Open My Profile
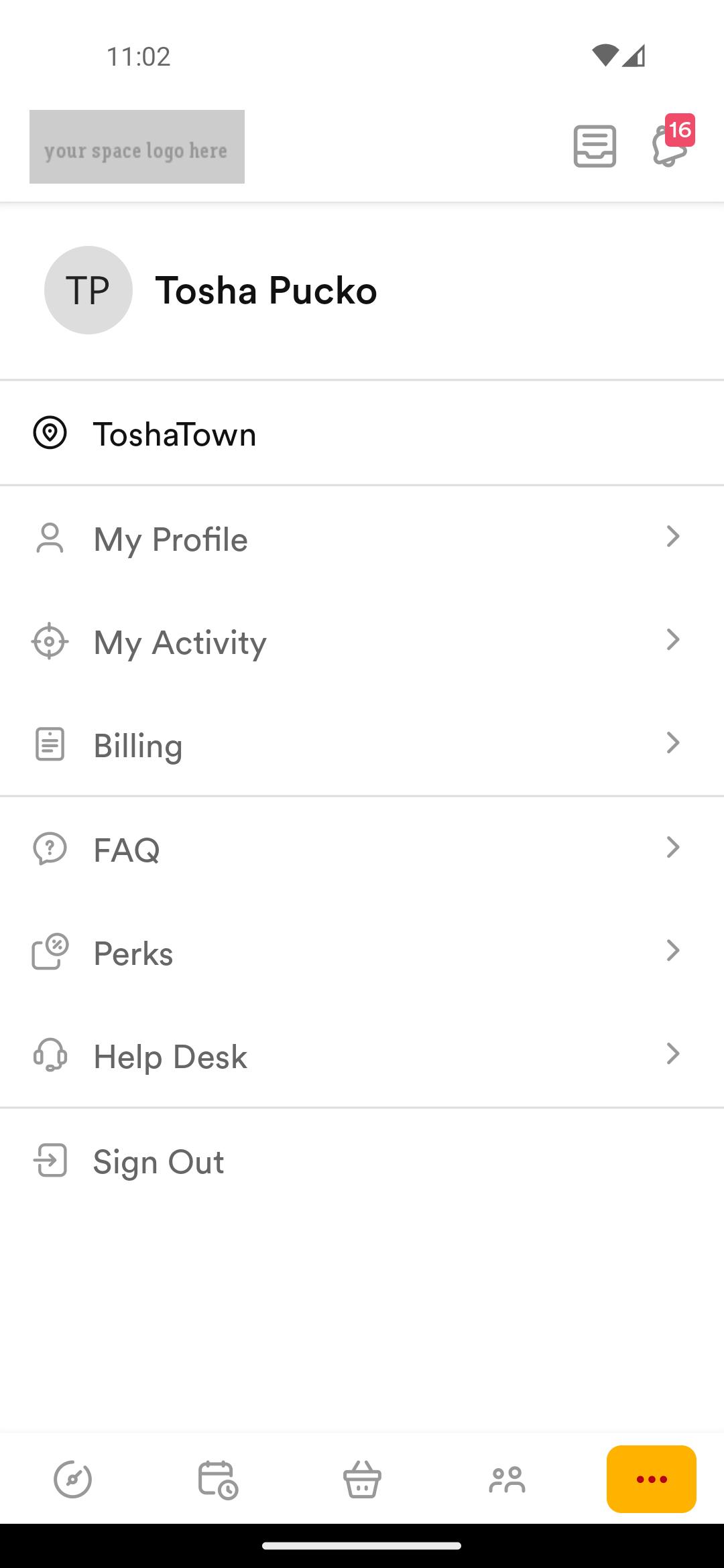Screen dimensions: 724x1568 [362, 539]
